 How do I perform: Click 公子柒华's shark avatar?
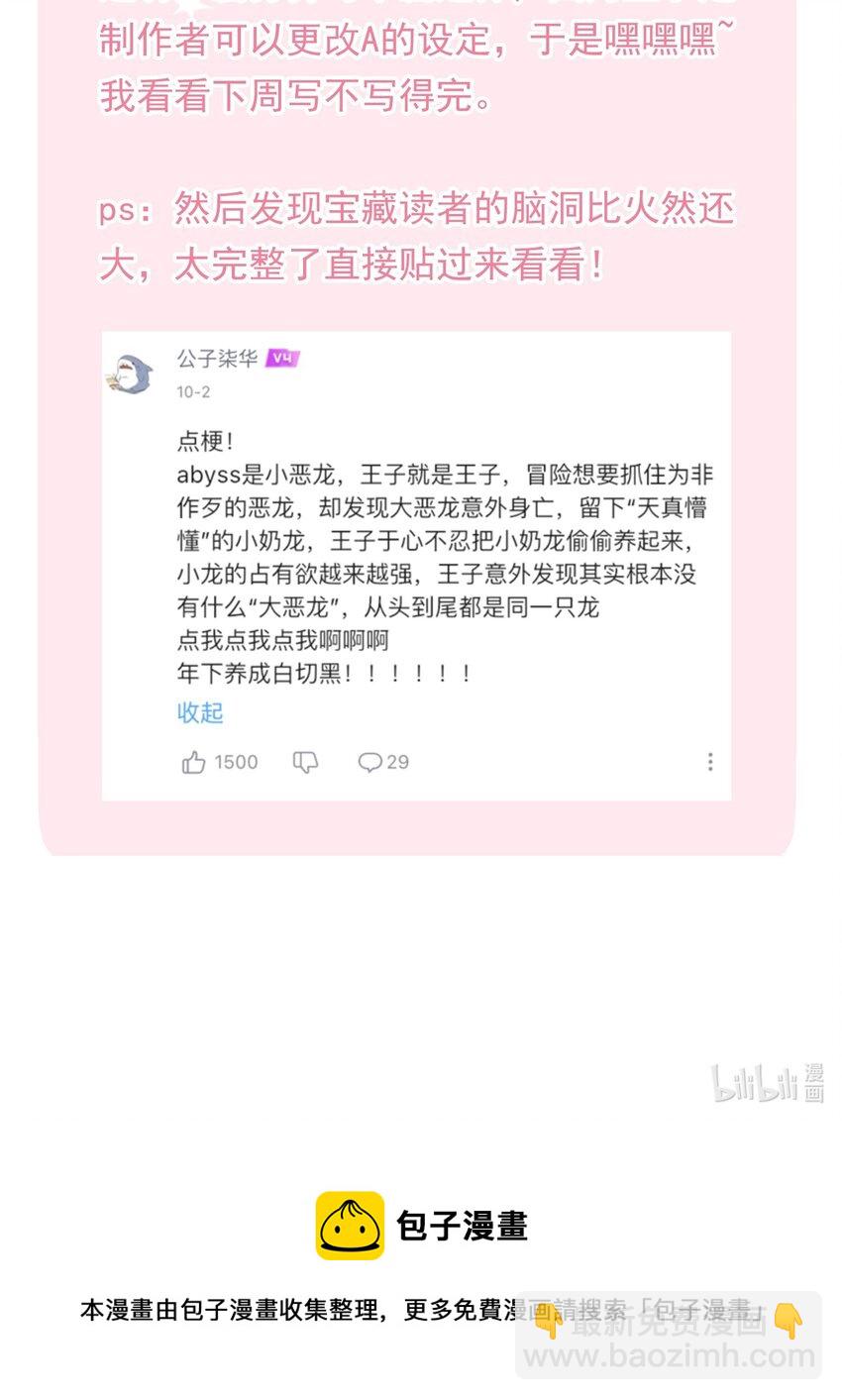click(x=133, y=372)
